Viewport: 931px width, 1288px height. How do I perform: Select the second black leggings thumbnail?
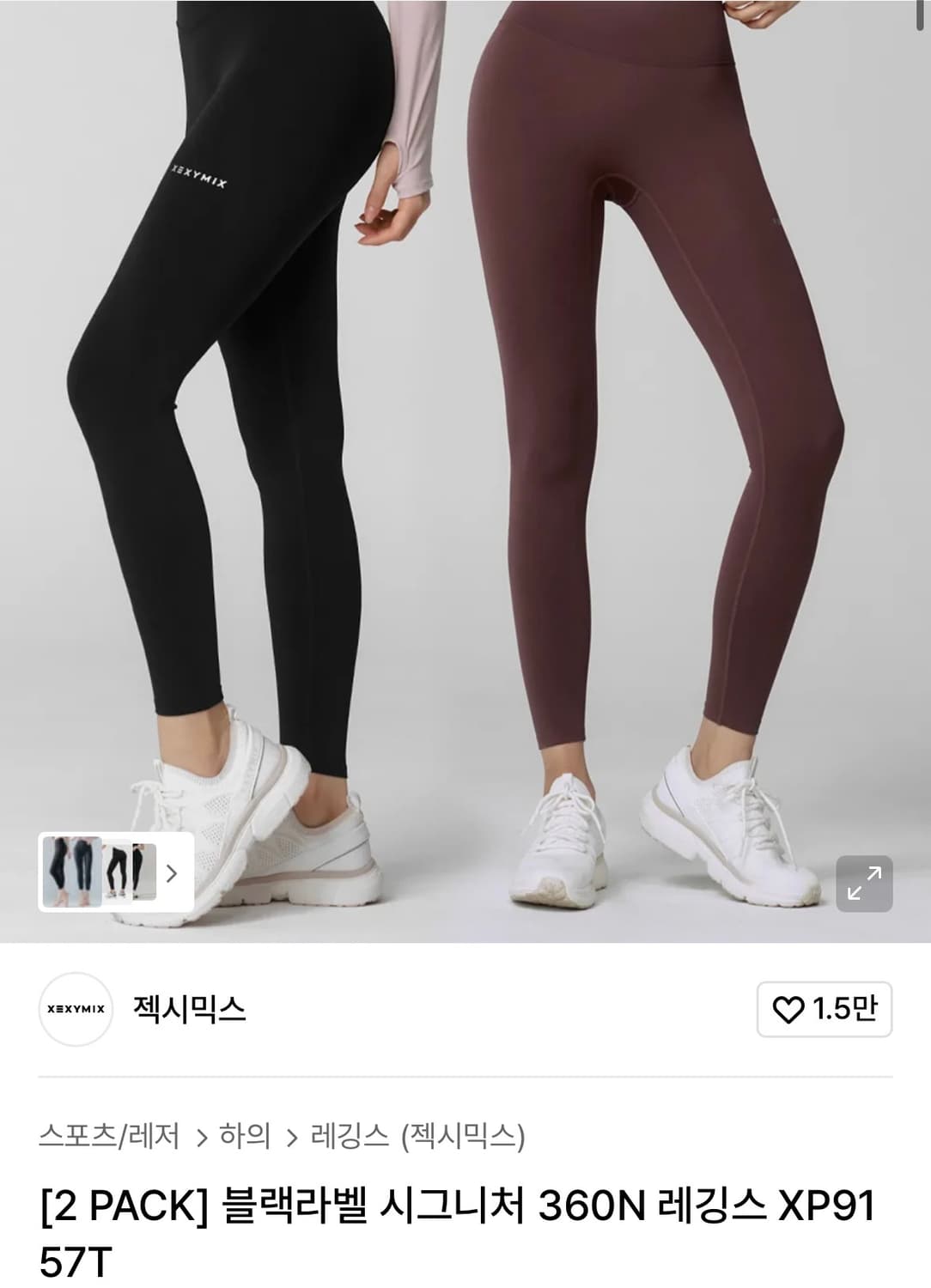(127, 873)
